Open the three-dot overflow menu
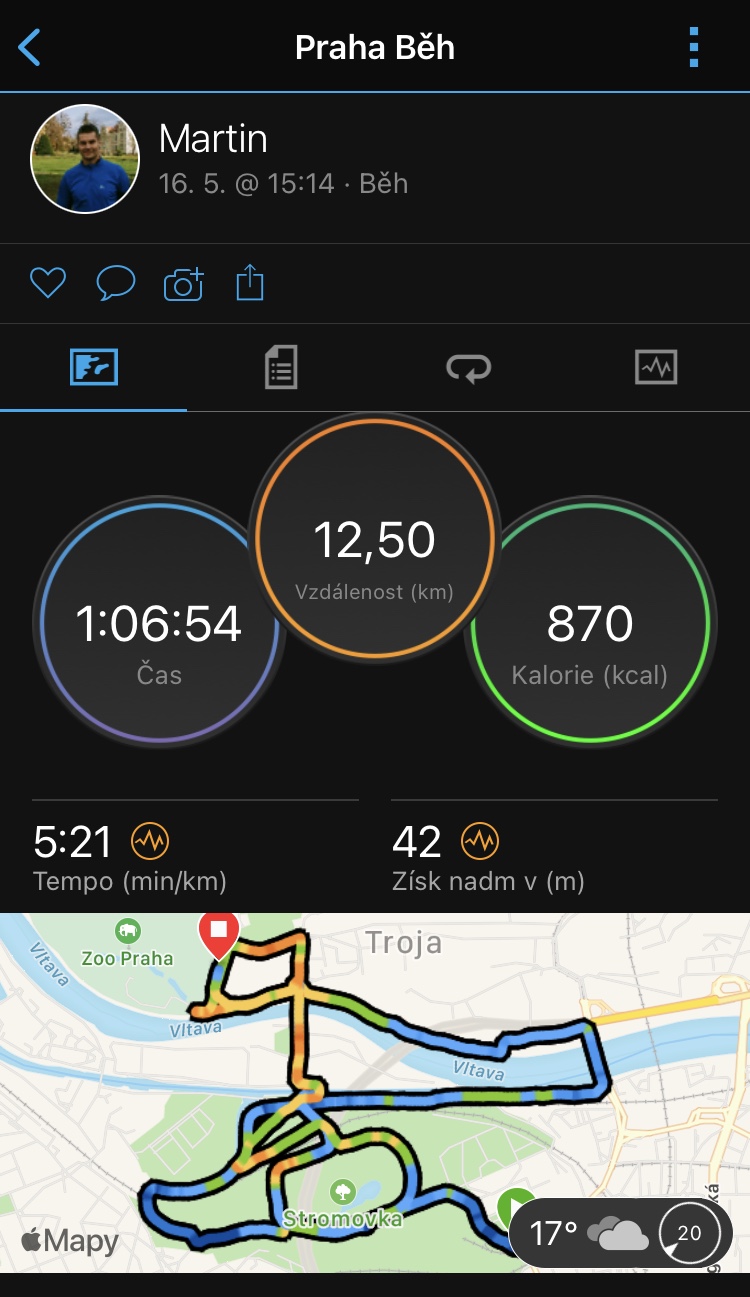Screen dimensions: 750x1297 (694, 47)
